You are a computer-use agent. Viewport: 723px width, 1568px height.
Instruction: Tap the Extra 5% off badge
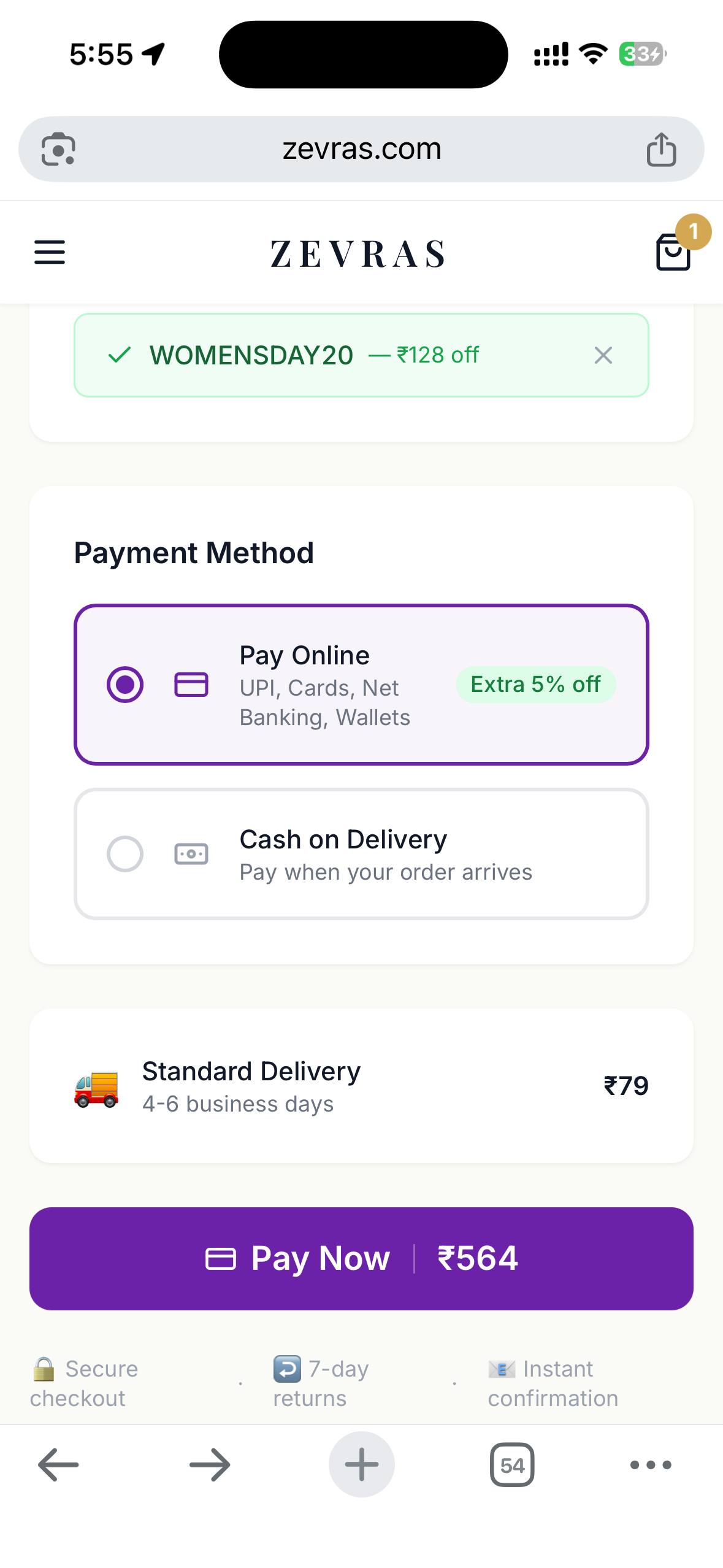pos(535,685)
